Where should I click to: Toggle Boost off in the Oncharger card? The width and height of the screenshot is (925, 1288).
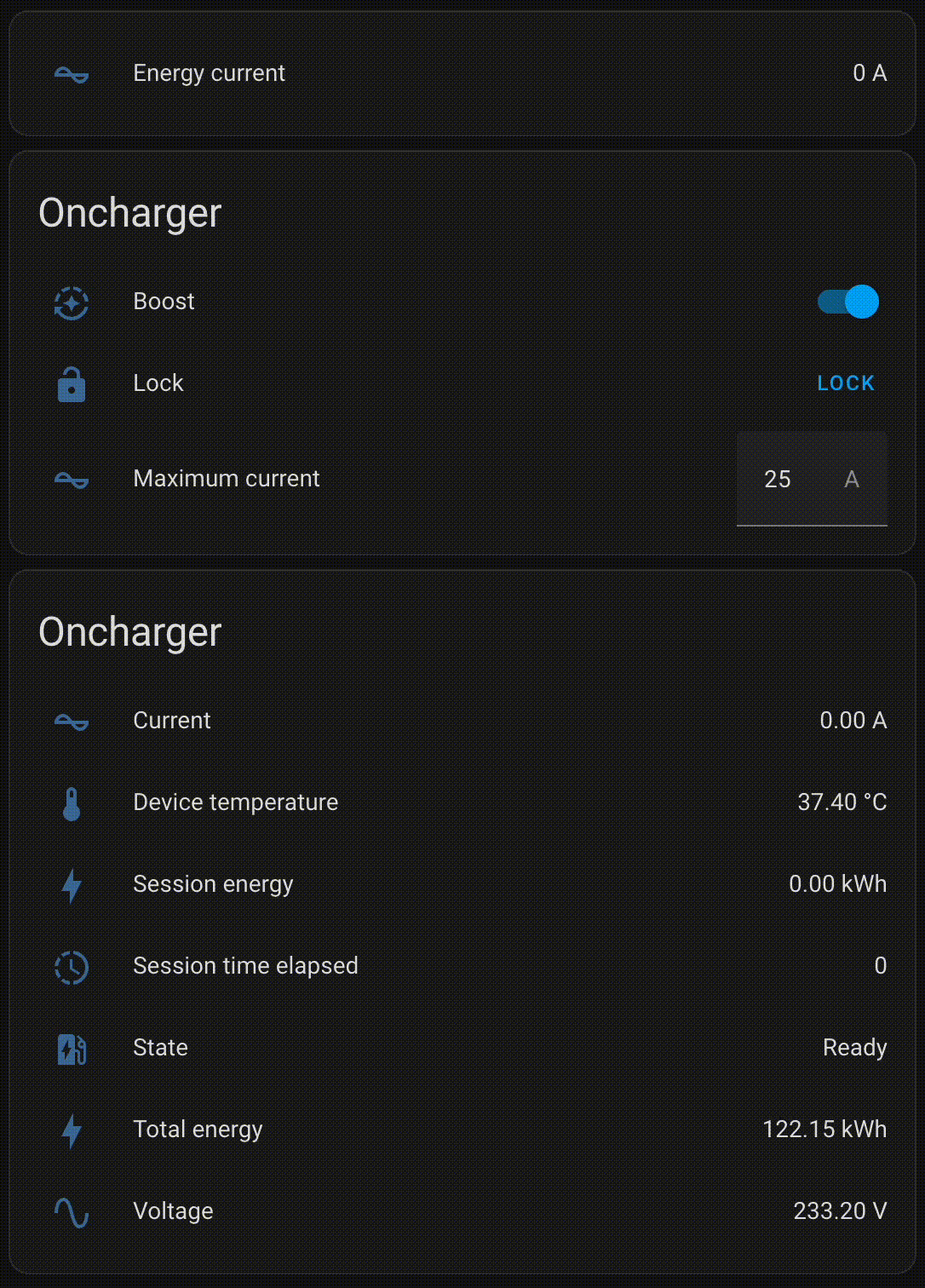tap(847, 301)
